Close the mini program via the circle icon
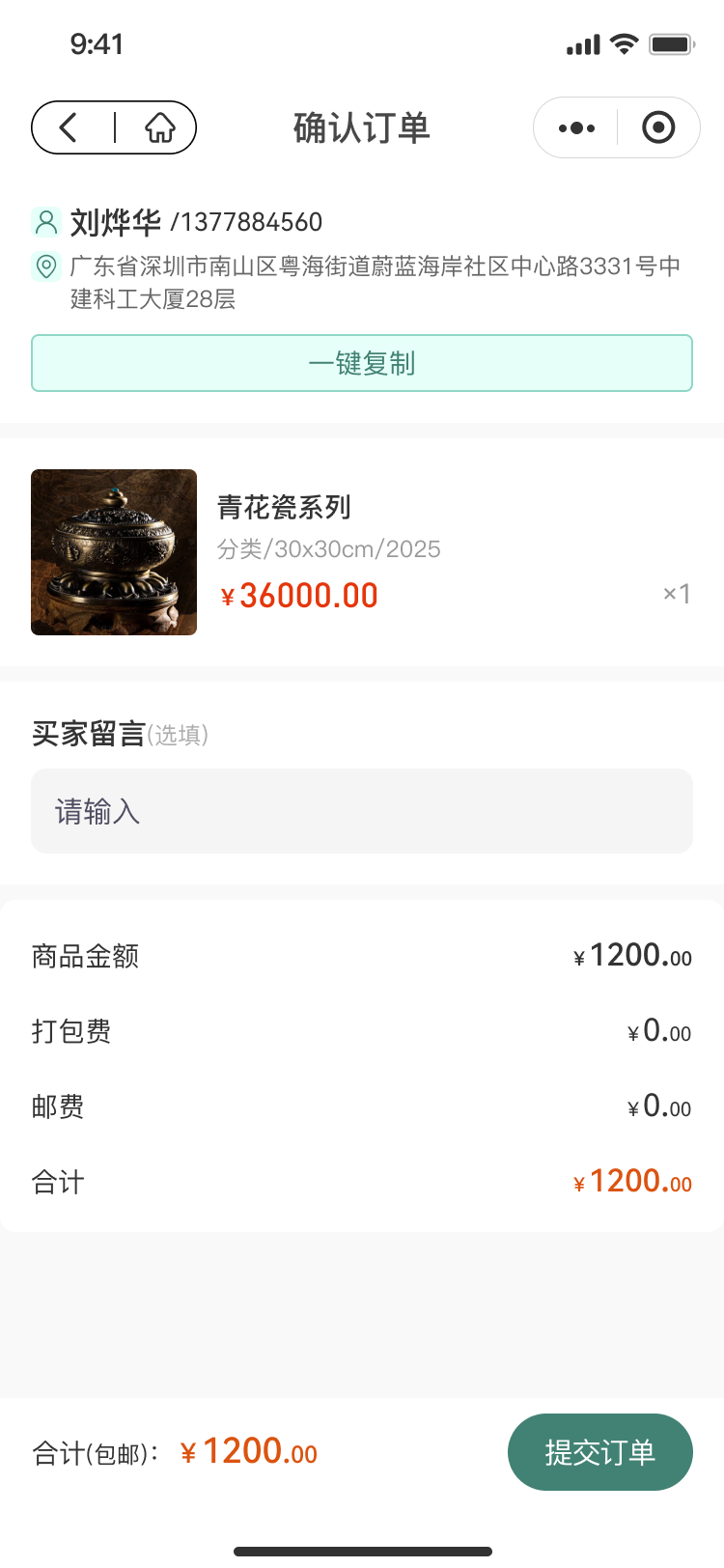 pos(658,127)
